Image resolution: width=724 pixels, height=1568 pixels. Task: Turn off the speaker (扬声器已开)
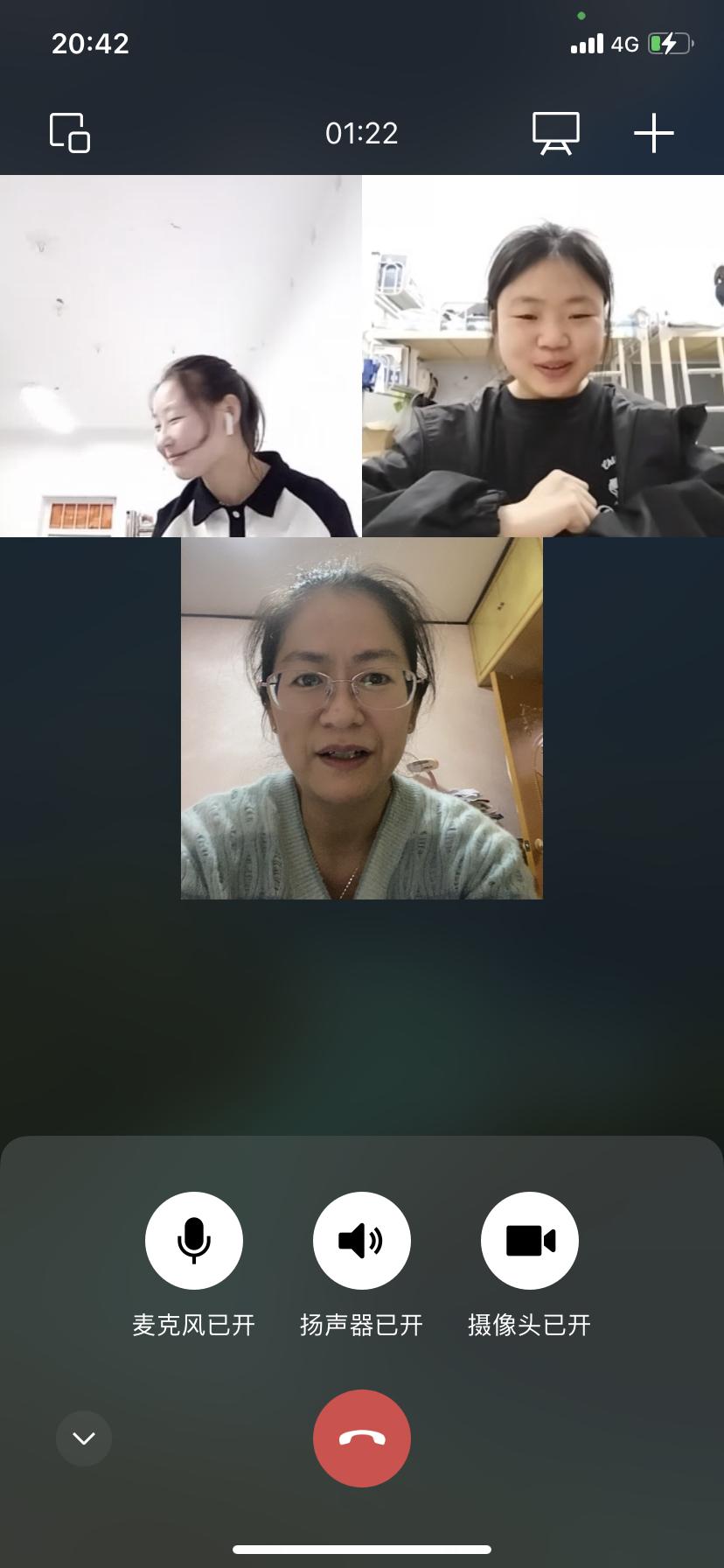361,1240
